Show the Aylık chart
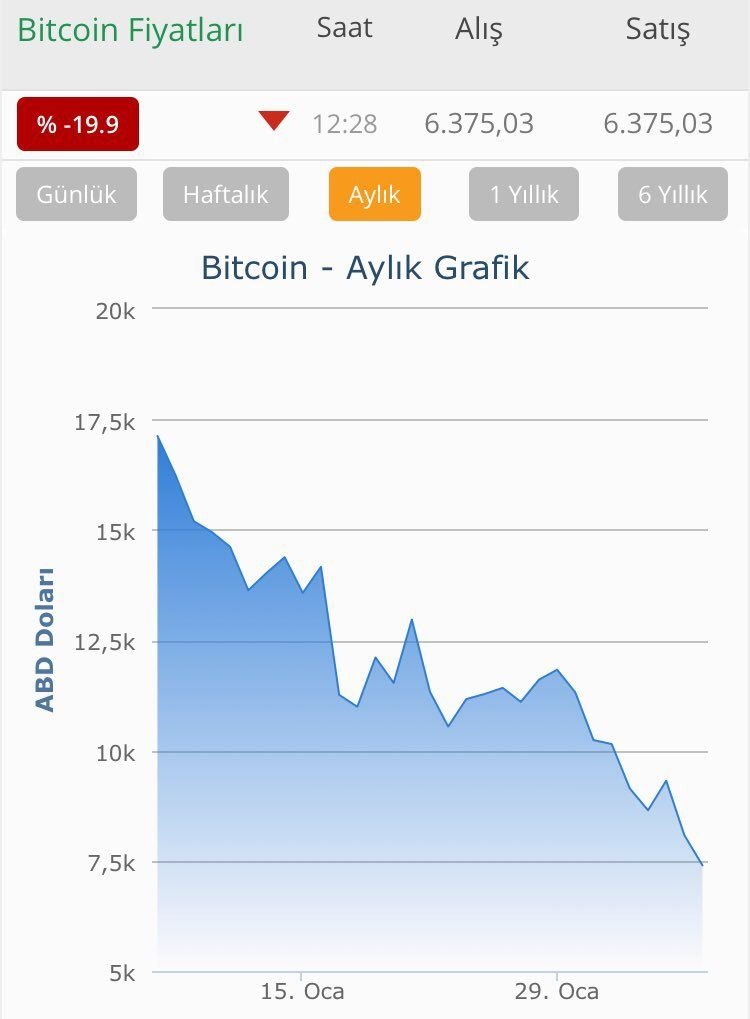 click(374, 194)
